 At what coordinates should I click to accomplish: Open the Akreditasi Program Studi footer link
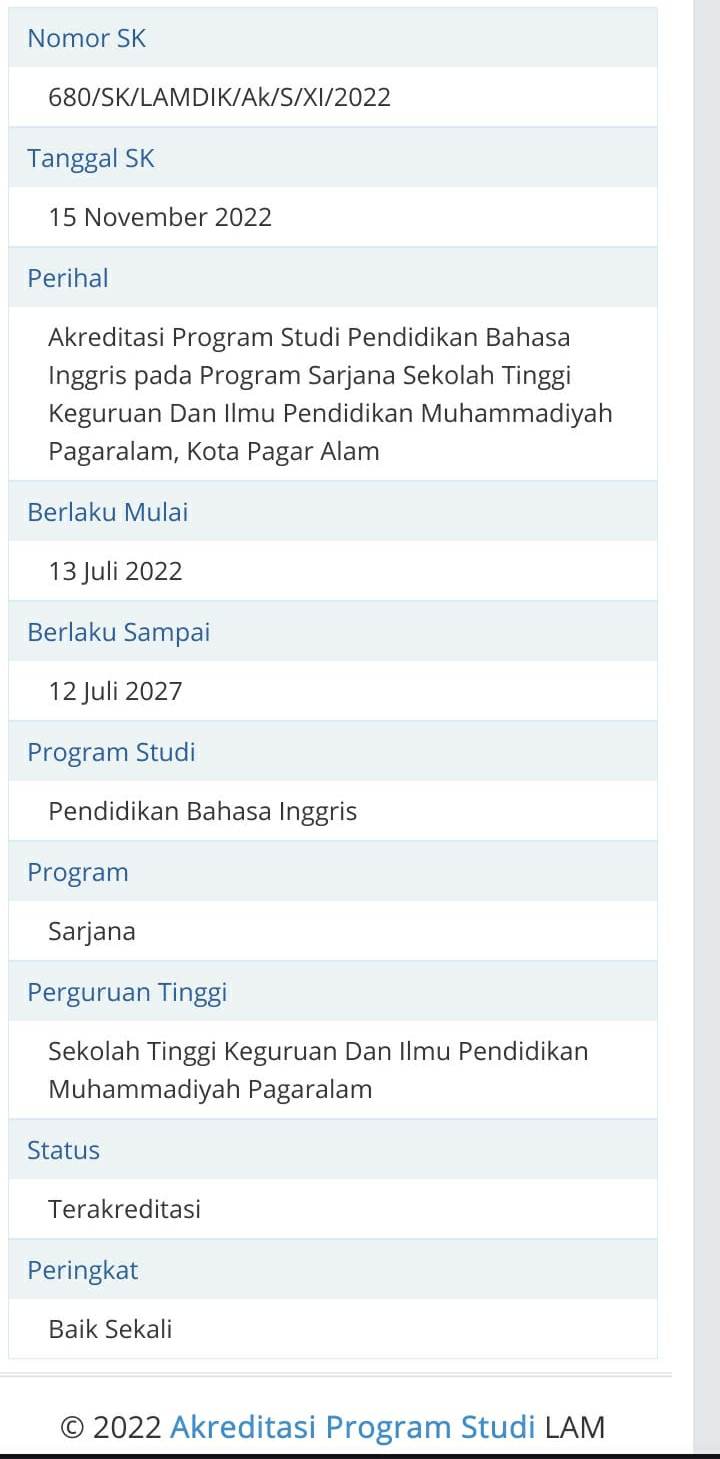click(353, 1427)
